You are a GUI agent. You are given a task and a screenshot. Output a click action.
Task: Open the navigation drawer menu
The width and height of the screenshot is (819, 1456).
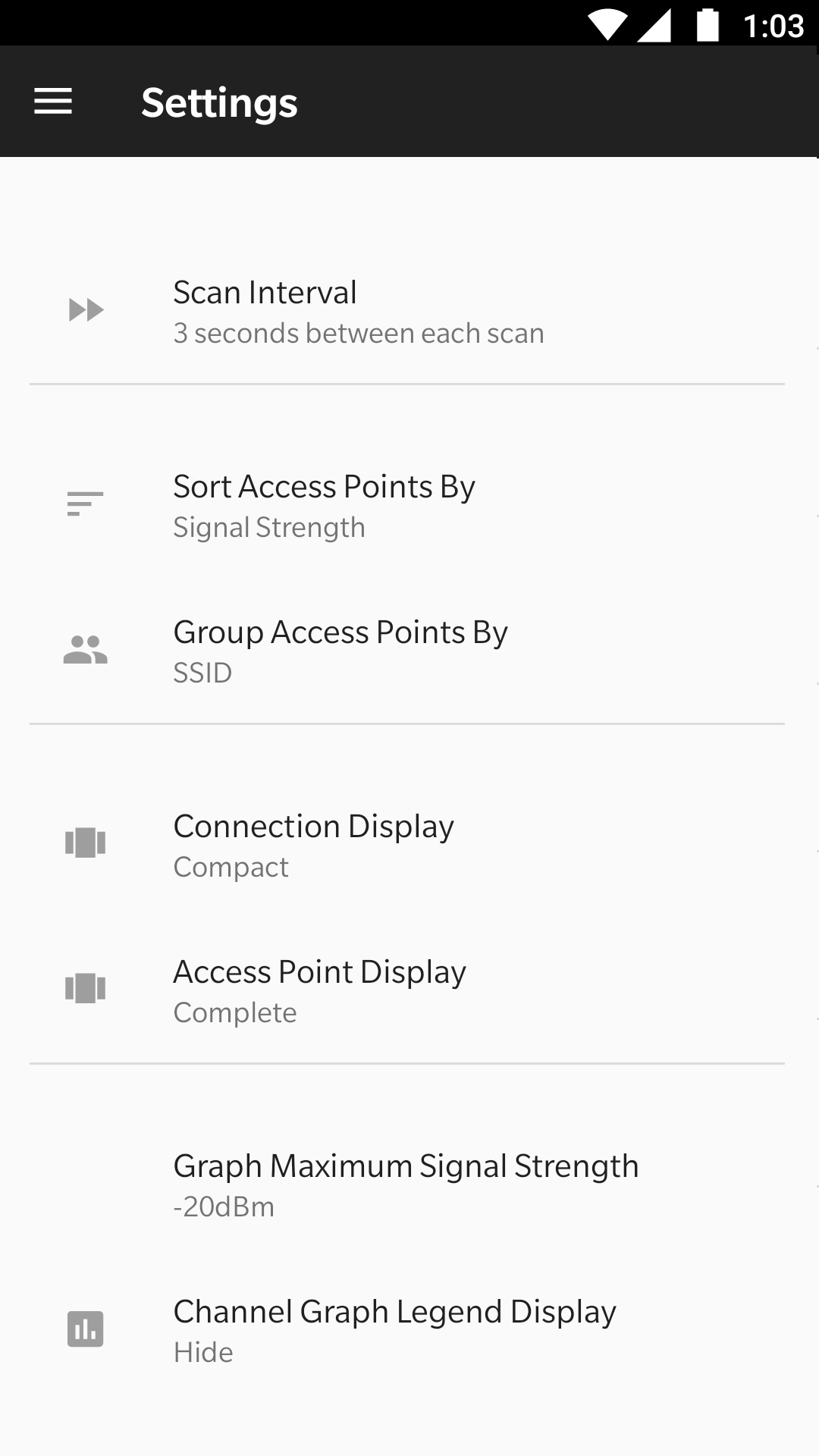(x=53, y=102)
